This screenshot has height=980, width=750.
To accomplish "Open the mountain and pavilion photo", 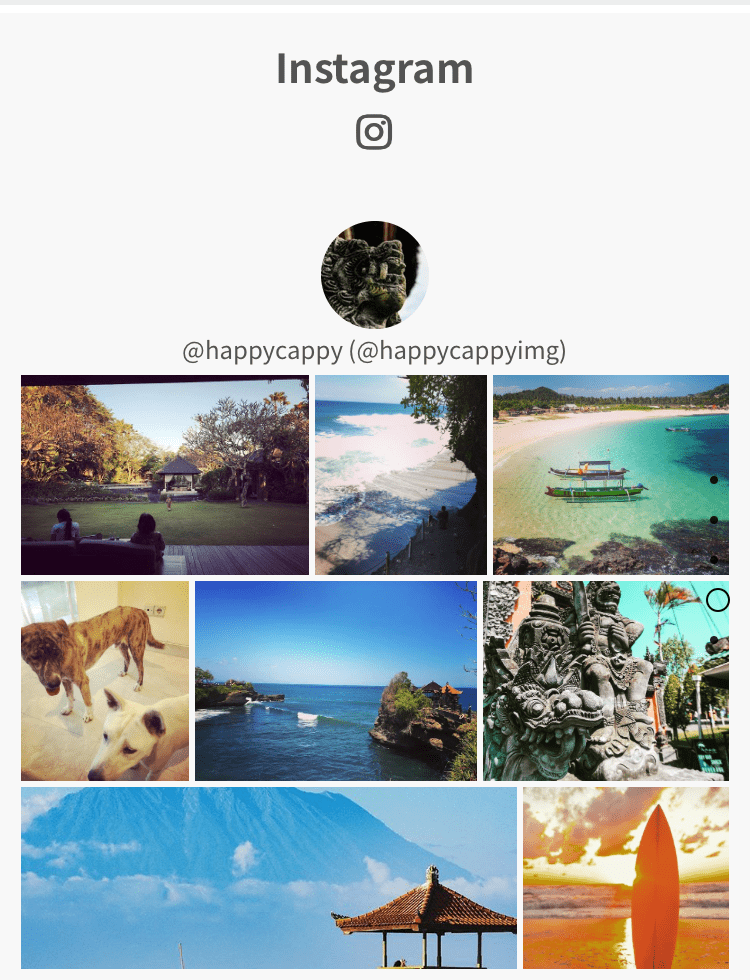I will pos(269,878).
